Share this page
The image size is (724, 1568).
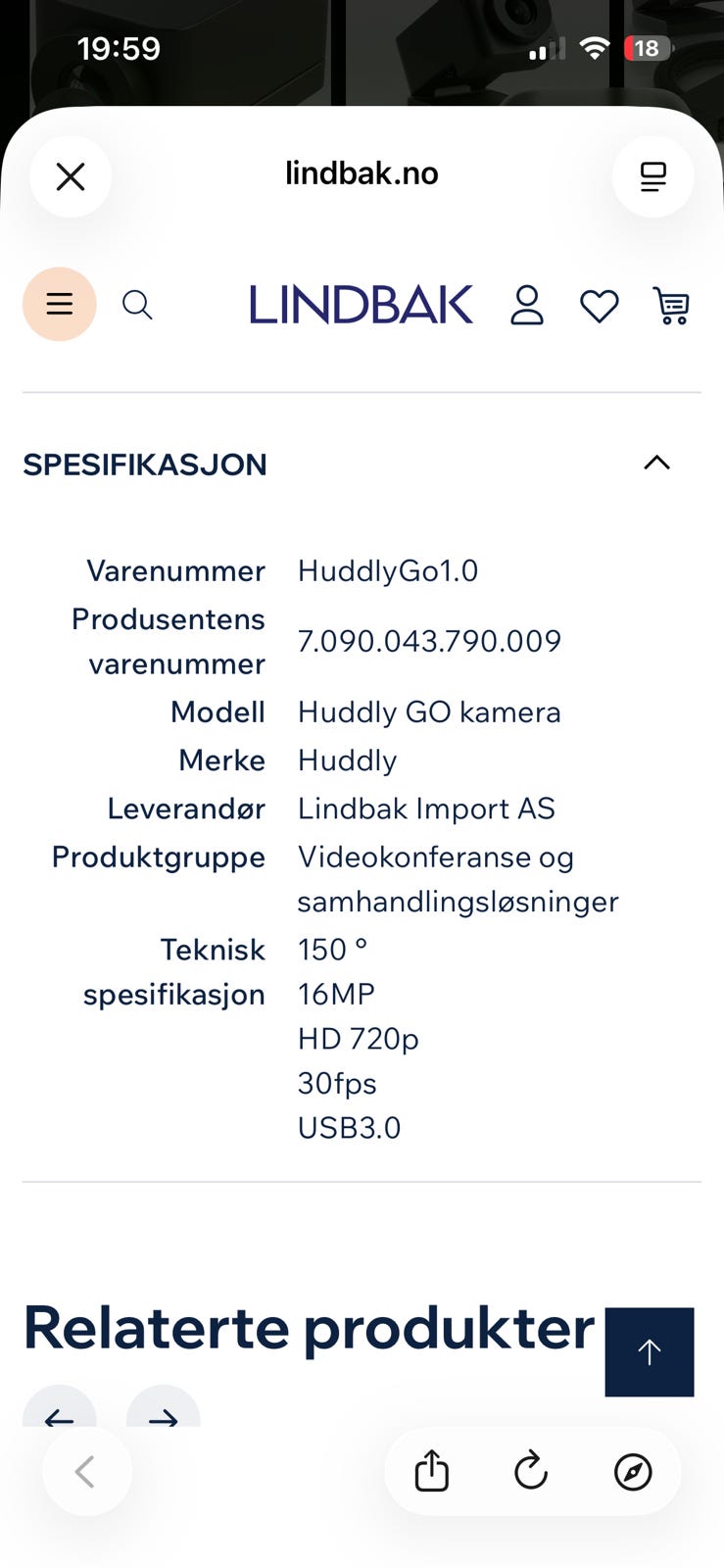tap(432, 1471)
